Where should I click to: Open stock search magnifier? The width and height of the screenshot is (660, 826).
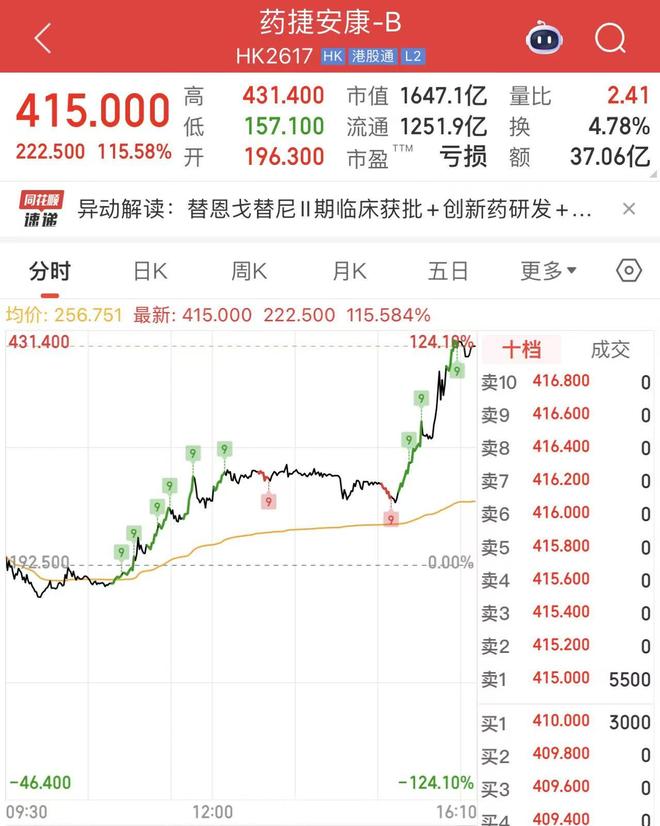click(x=609, y=39)
